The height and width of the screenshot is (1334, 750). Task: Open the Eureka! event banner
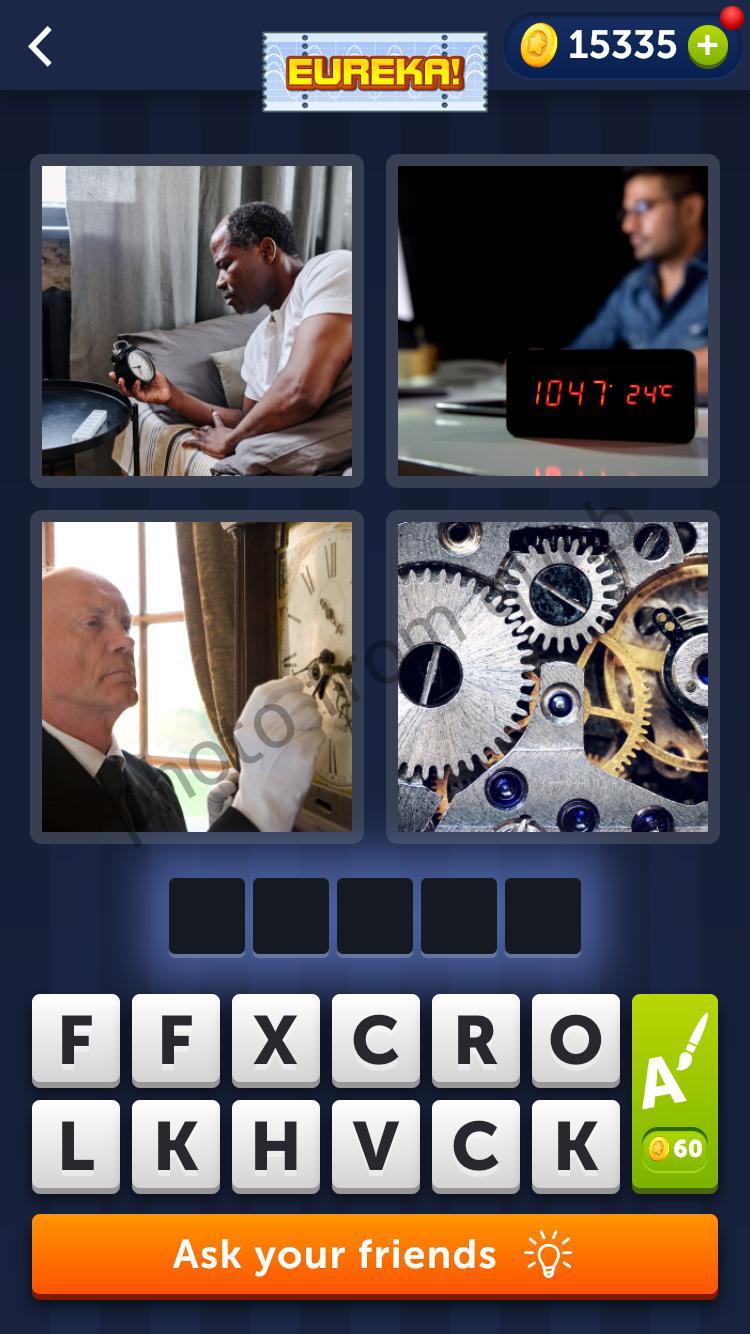375,71
